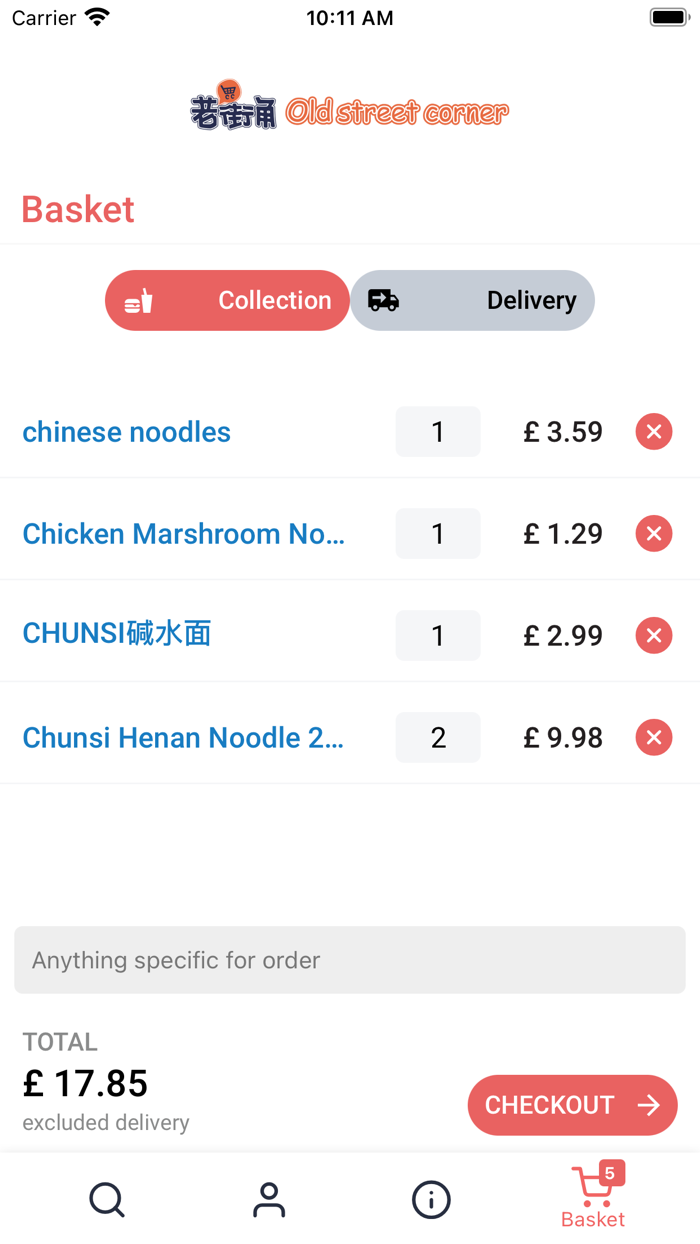Proceed to Checkout
The height and width of the screenshot is (1244, 700).
pyautogui.click(x=572, y=1105)
